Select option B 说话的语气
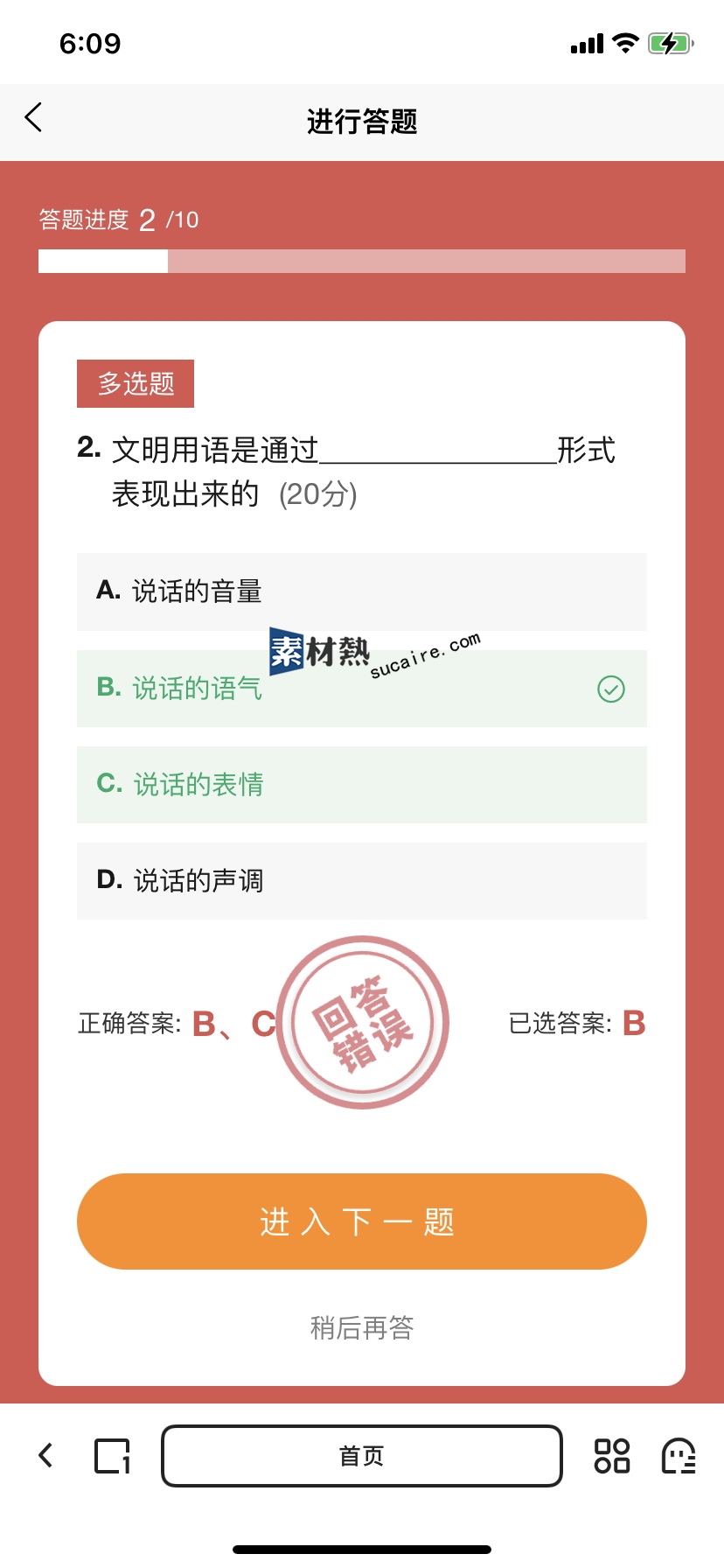 pos(361,689)
